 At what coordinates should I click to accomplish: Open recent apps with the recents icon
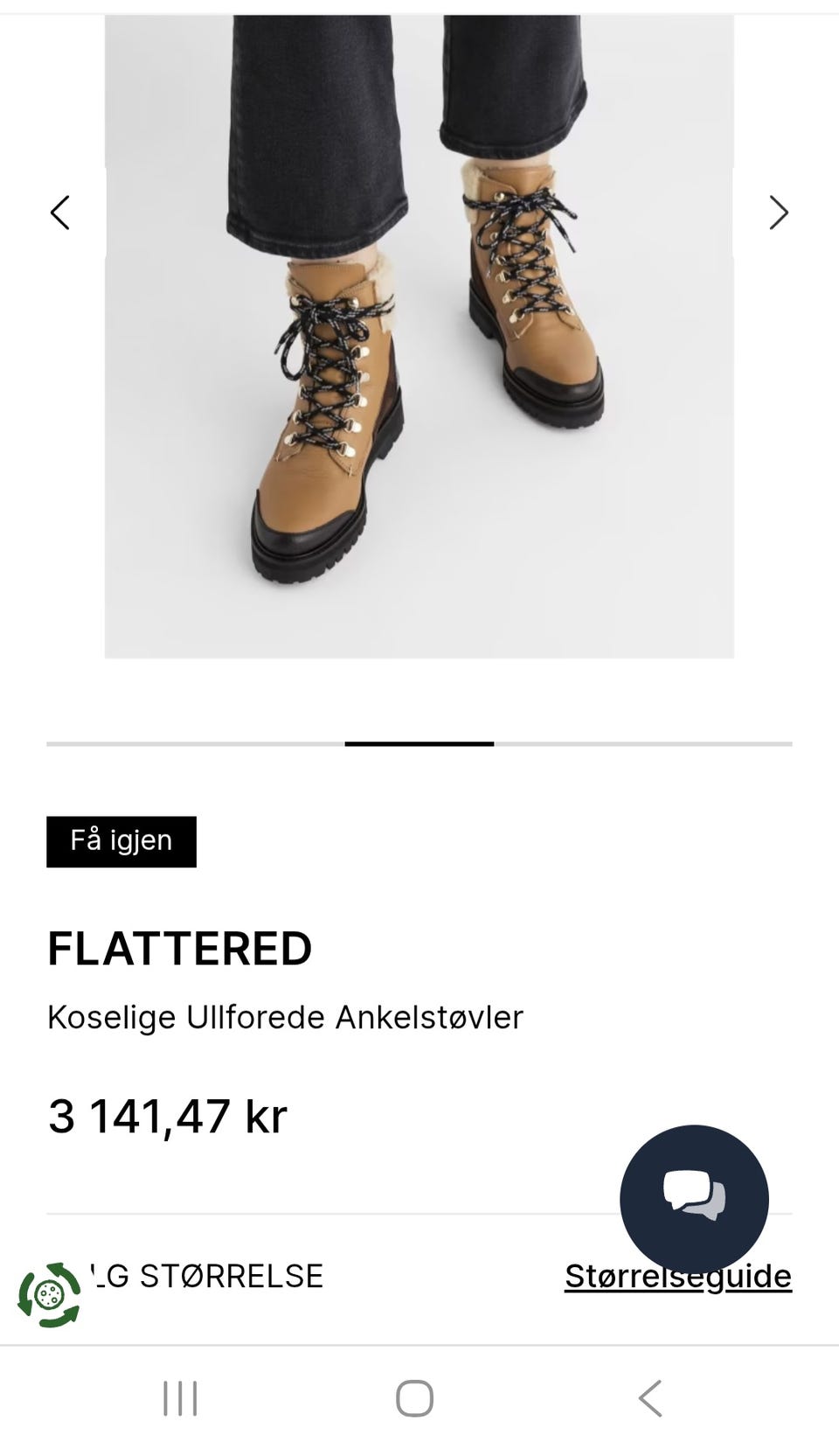tap(179, 1397)
